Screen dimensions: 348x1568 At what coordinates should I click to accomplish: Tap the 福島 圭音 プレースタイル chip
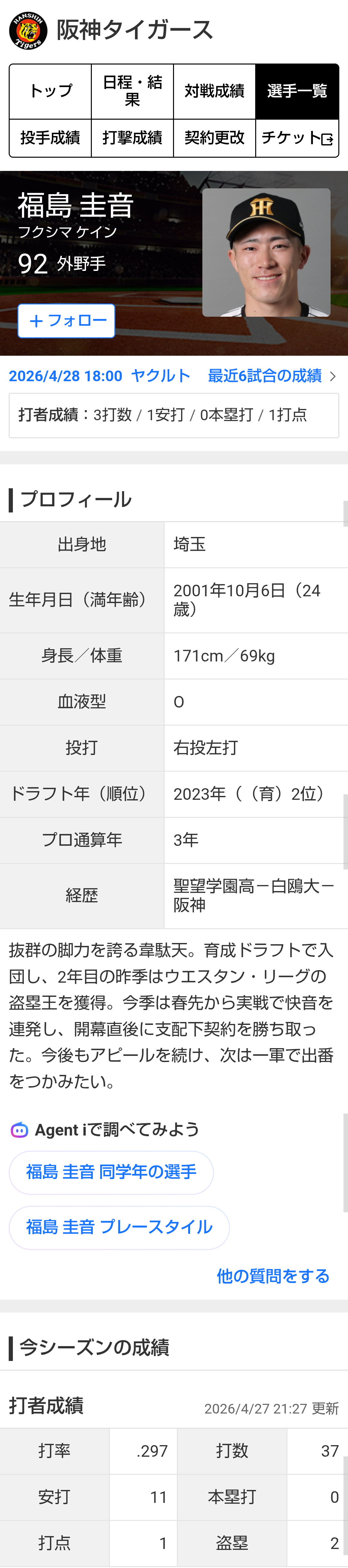(119, 1226)
